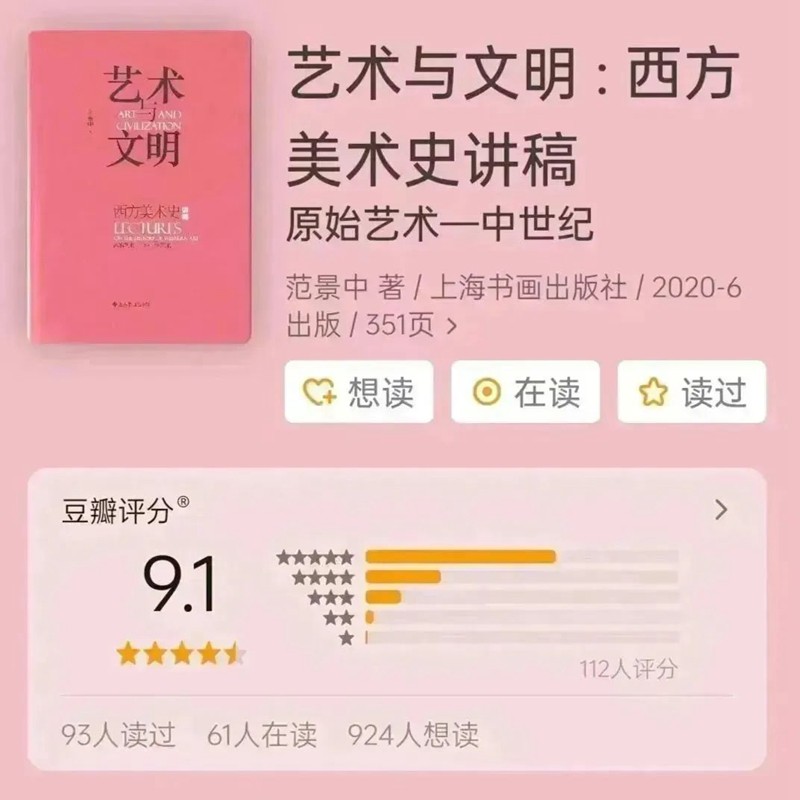Expand the publication info after 351页

pyautogui.click(x=452, y=325)
